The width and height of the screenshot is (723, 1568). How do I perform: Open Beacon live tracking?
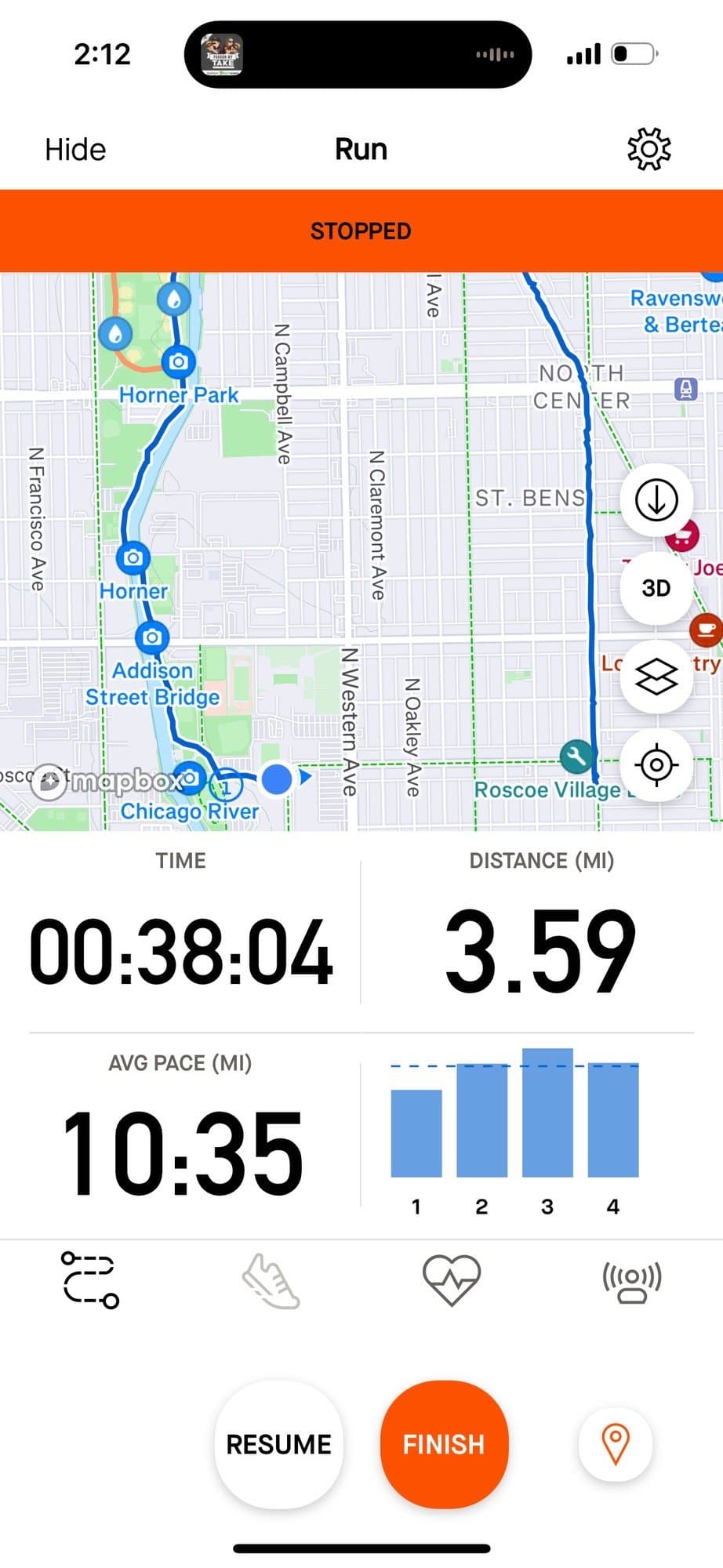pyautogui.click(x=632, y=1280)
